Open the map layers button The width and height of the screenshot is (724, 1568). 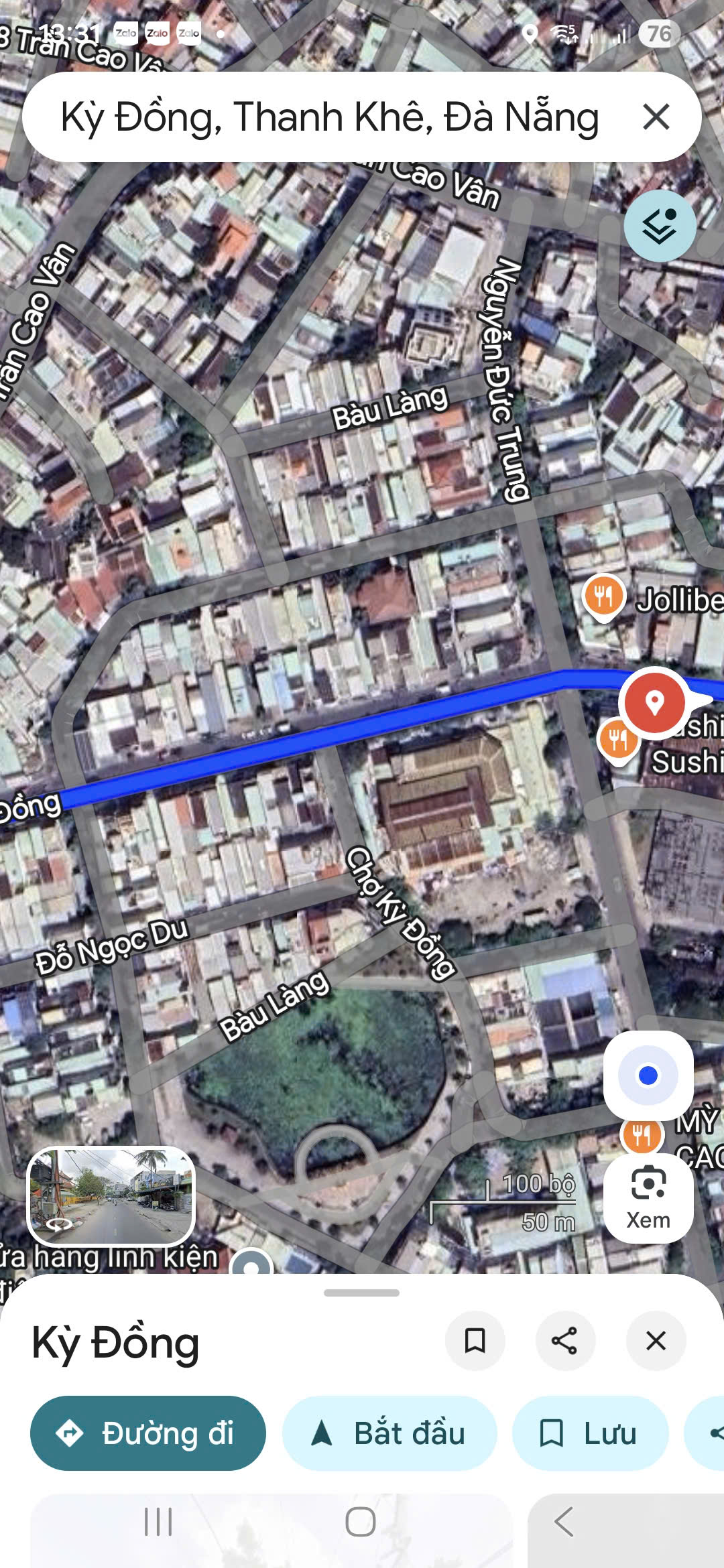point(660,226)
